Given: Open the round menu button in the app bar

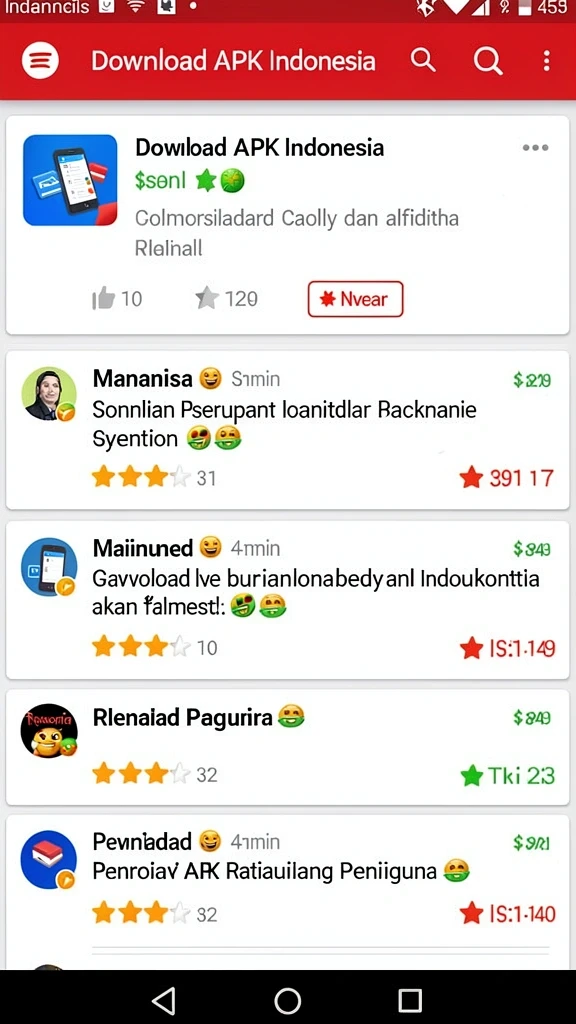Looking at the screenshot, I should [40, 60].
